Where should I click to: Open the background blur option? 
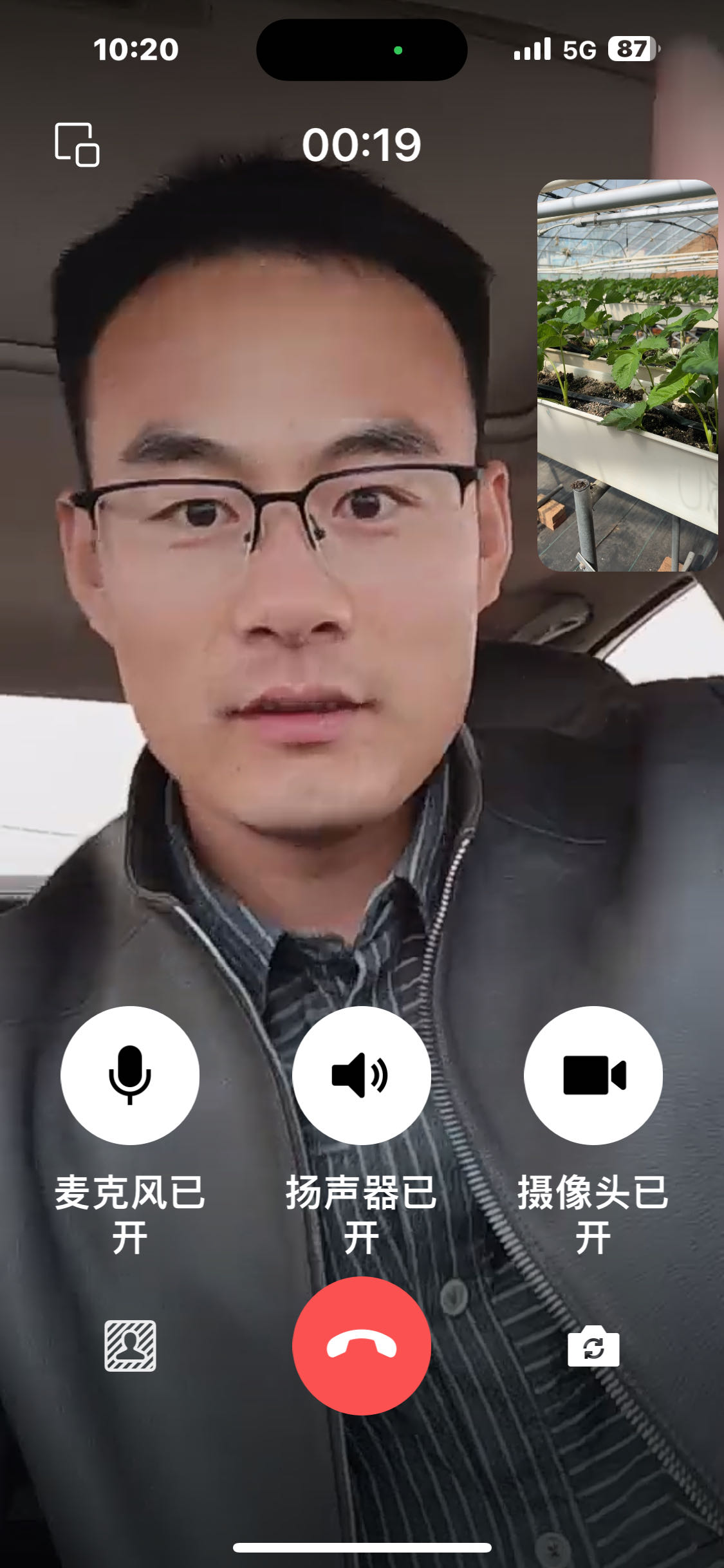pyautogui.click(x=131, y=1346)
